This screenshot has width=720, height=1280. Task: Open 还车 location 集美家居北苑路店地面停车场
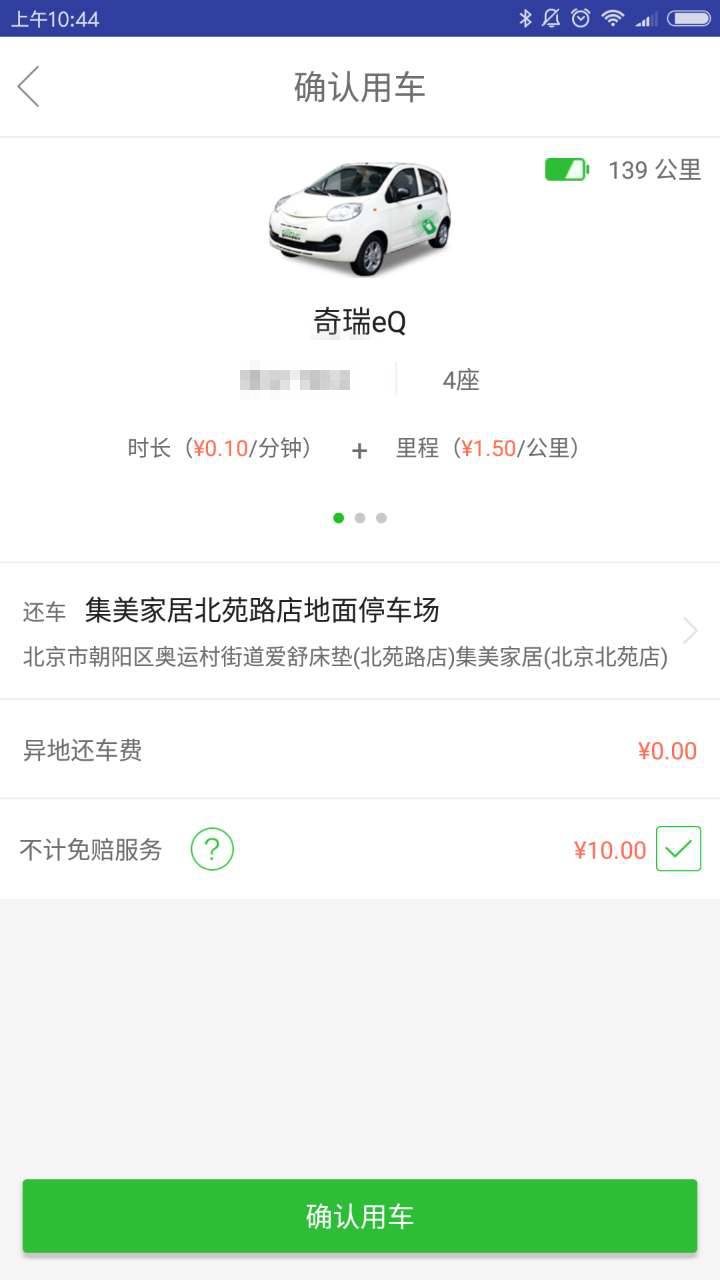[360, 631]
